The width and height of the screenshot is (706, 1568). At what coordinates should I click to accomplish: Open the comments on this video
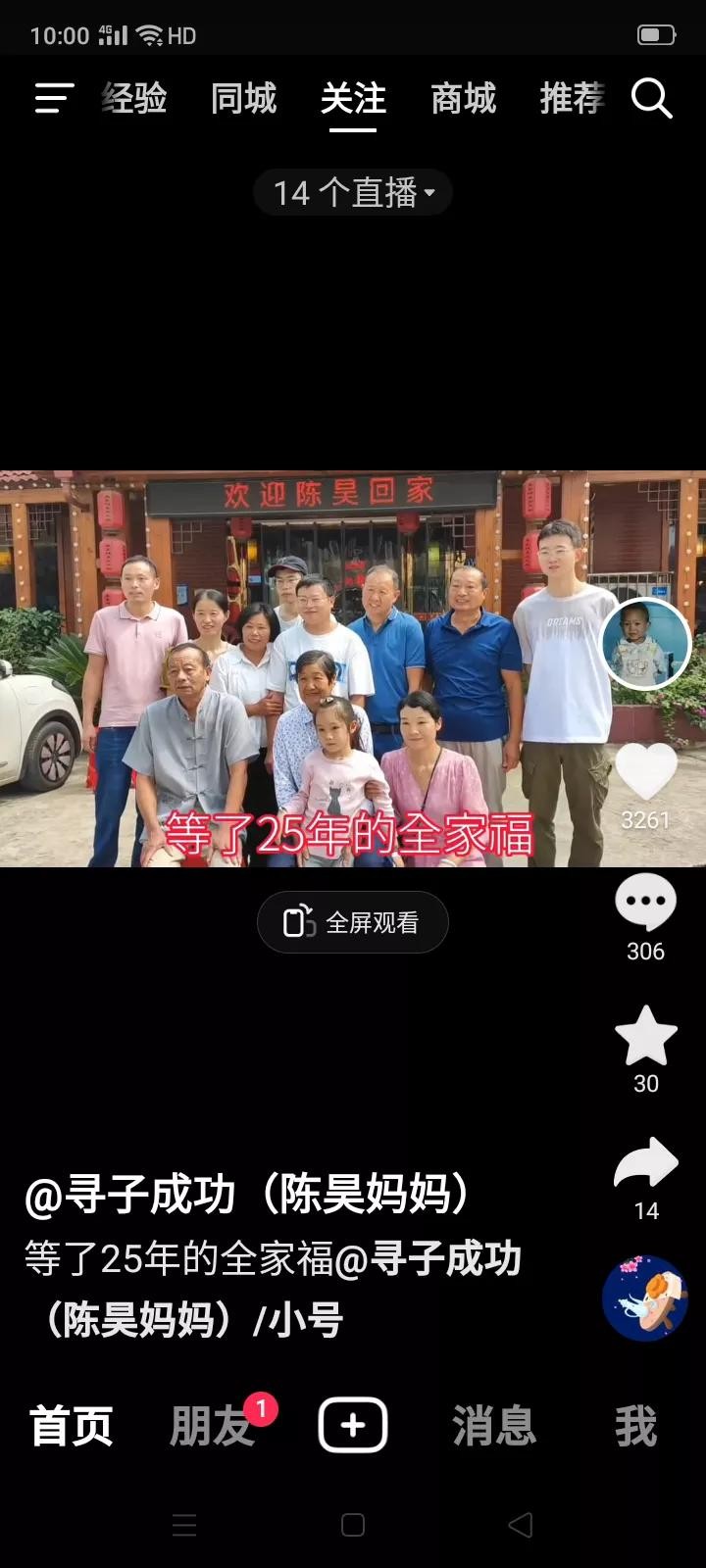[645, 904]
